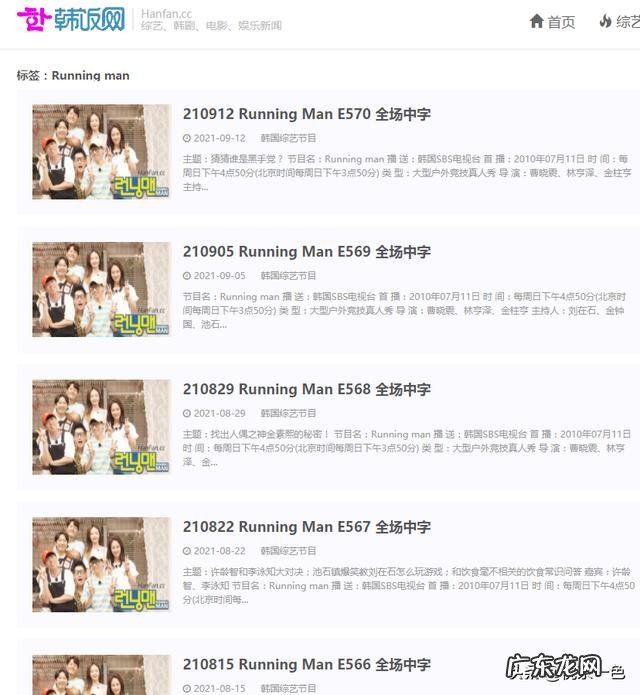Select 韩国综艺节目 category under E570
The image size is (640, 695).
(288, 138)
